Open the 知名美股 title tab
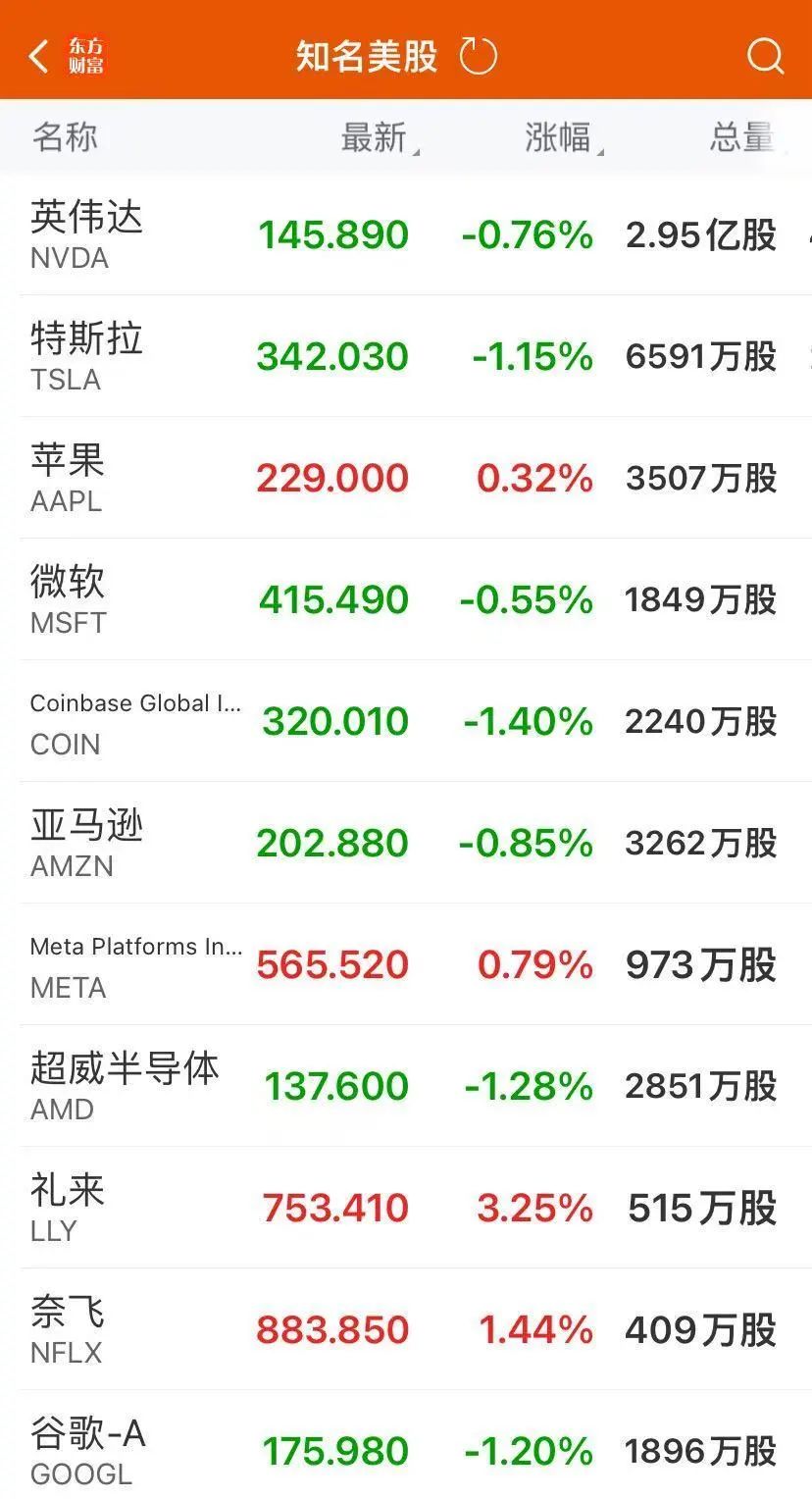The image size is (812, 1499). [365, 56]
